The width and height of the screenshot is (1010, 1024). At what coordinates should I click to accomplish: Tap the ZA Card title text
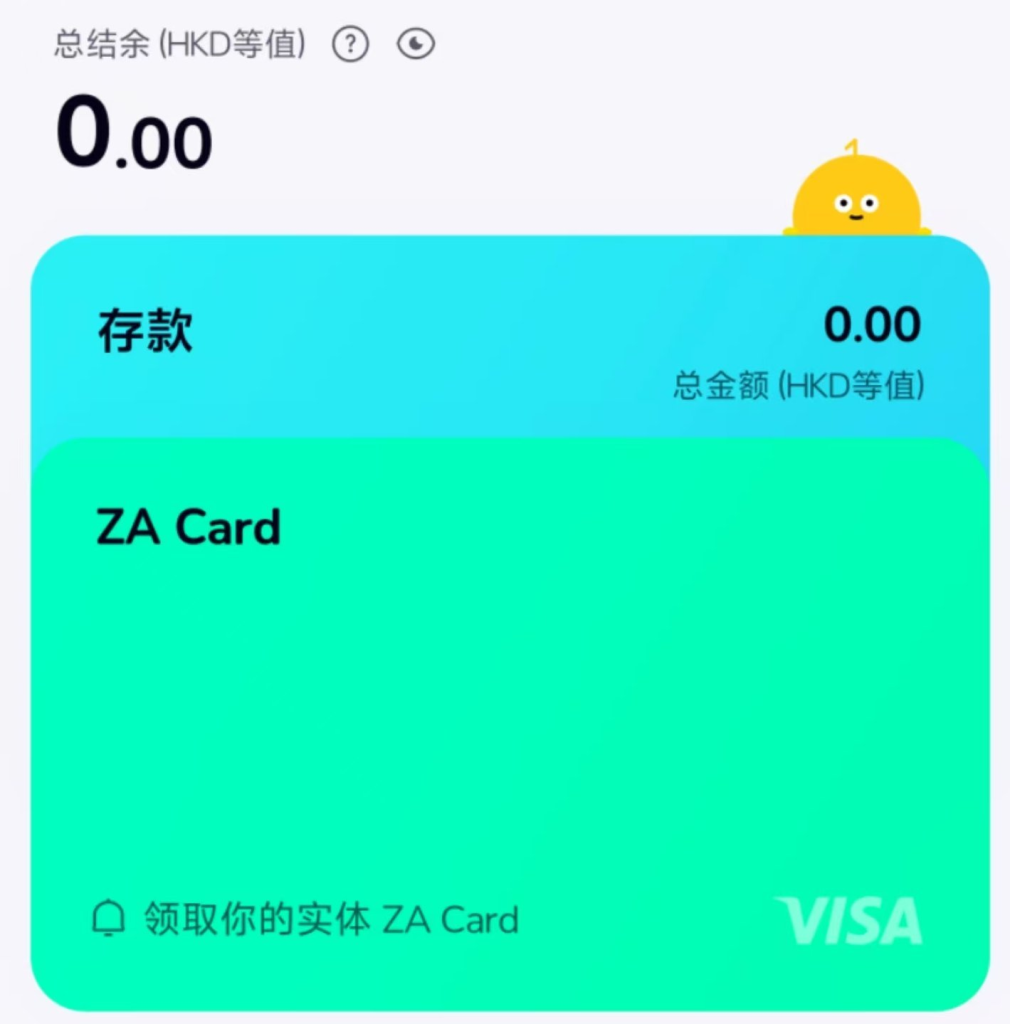pyautogui.click(x=188, y=527)
